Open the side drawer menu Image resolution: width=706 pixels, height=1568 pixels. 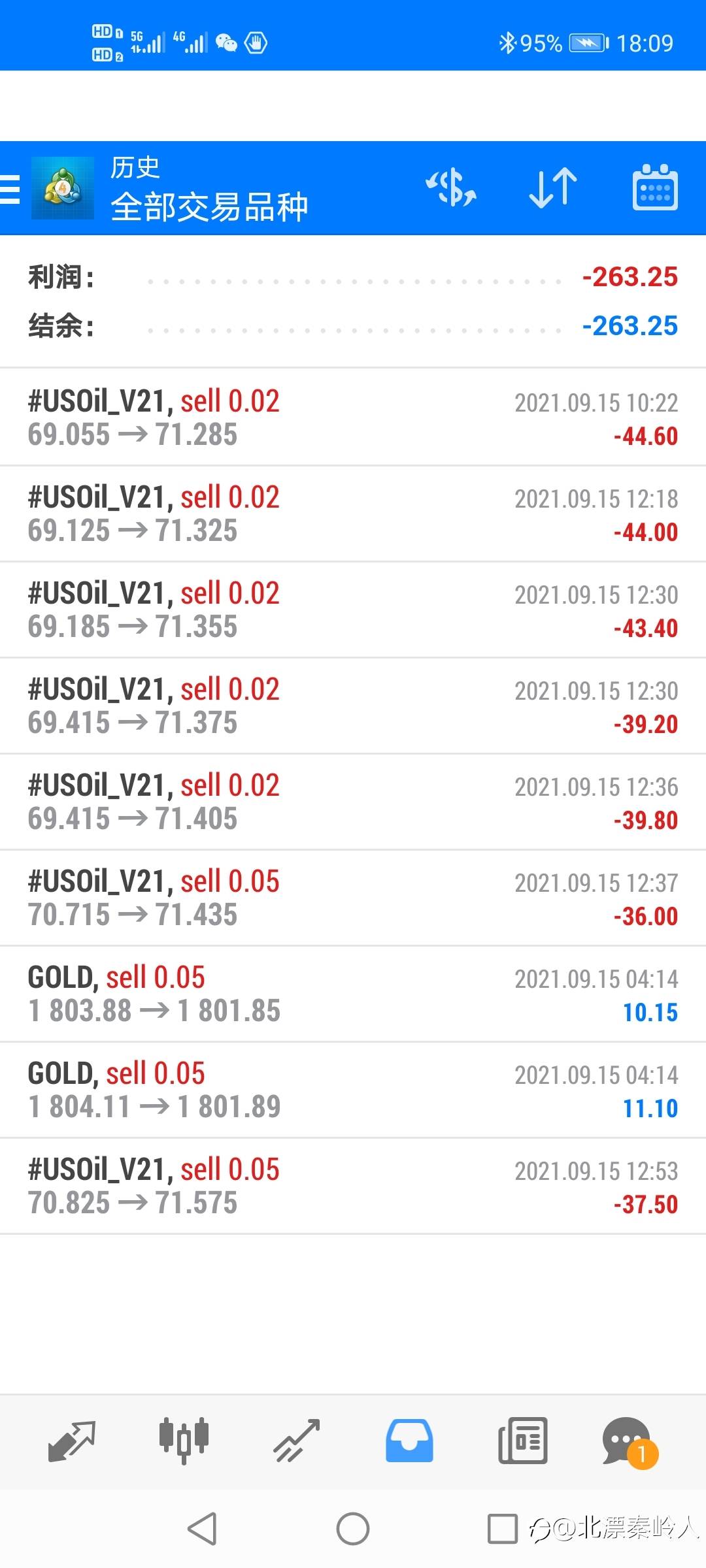click(10, 189)
